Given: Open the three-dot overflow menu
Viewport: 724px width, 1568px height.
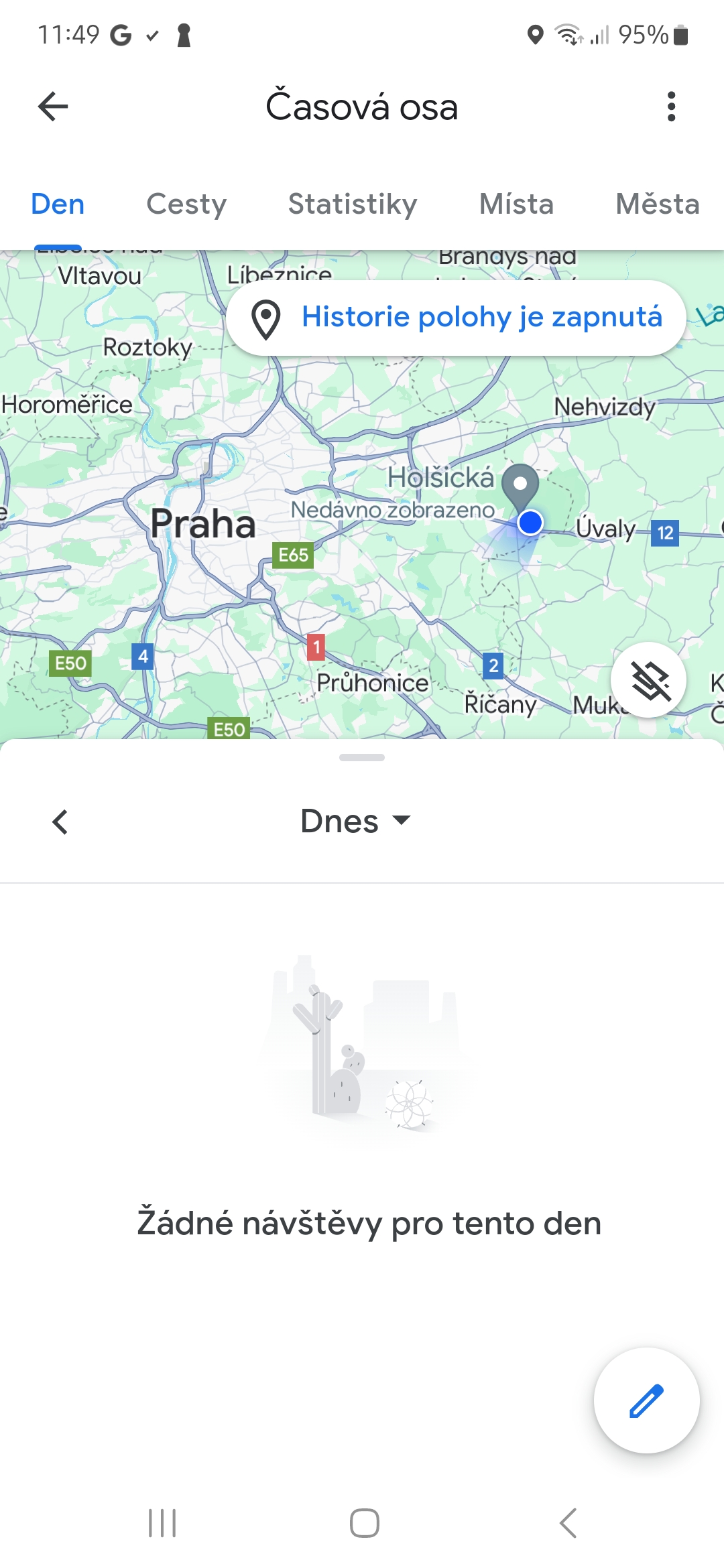Looking at the screenshot, I should click(x=671, y=107).
